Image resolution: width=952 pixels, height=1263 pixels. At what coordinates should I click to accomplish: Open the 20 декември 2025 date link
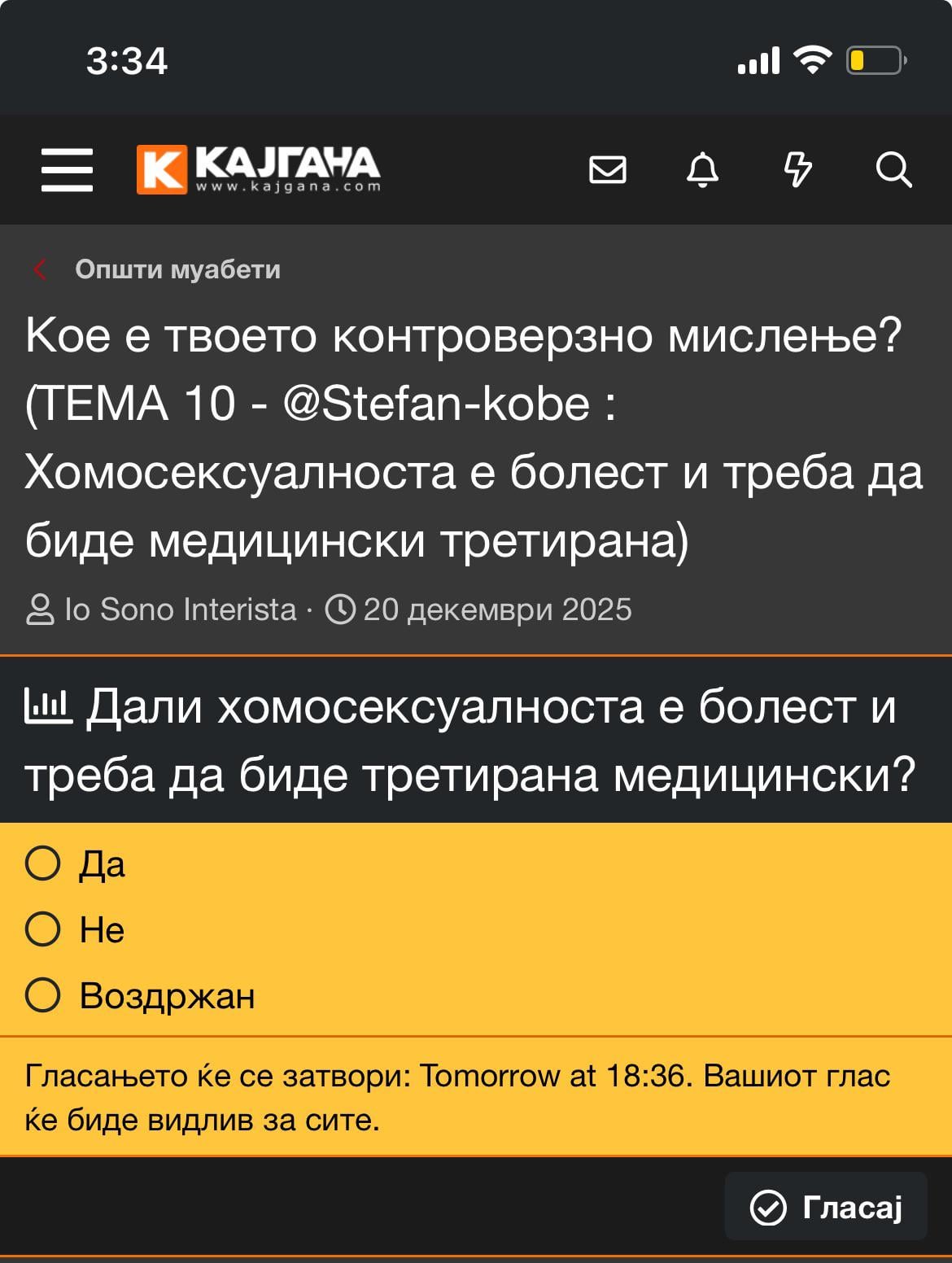pyautogui.click(x=496, y=610)
